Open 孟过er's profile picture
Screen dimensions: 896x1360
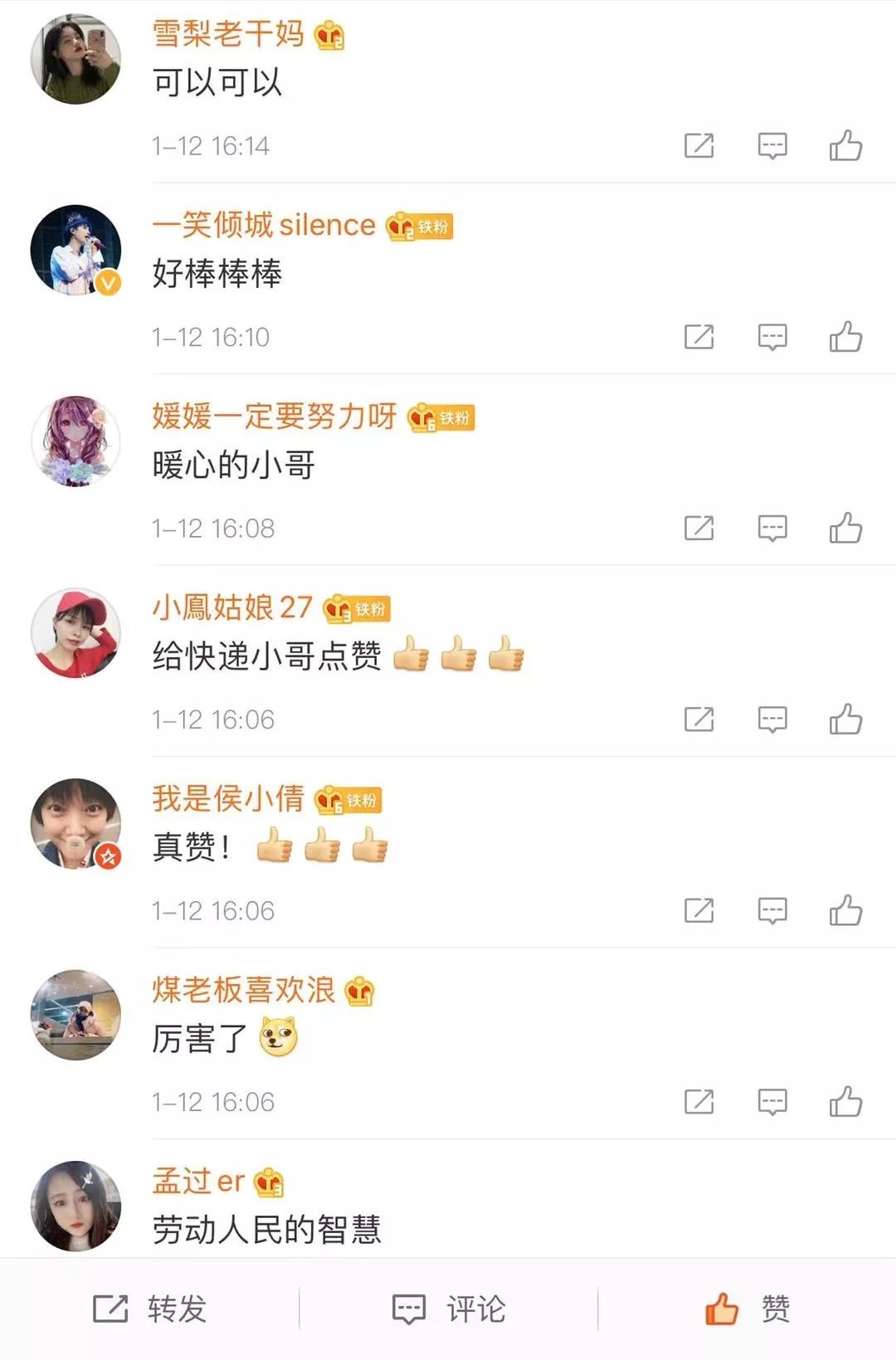point(75,1207)
